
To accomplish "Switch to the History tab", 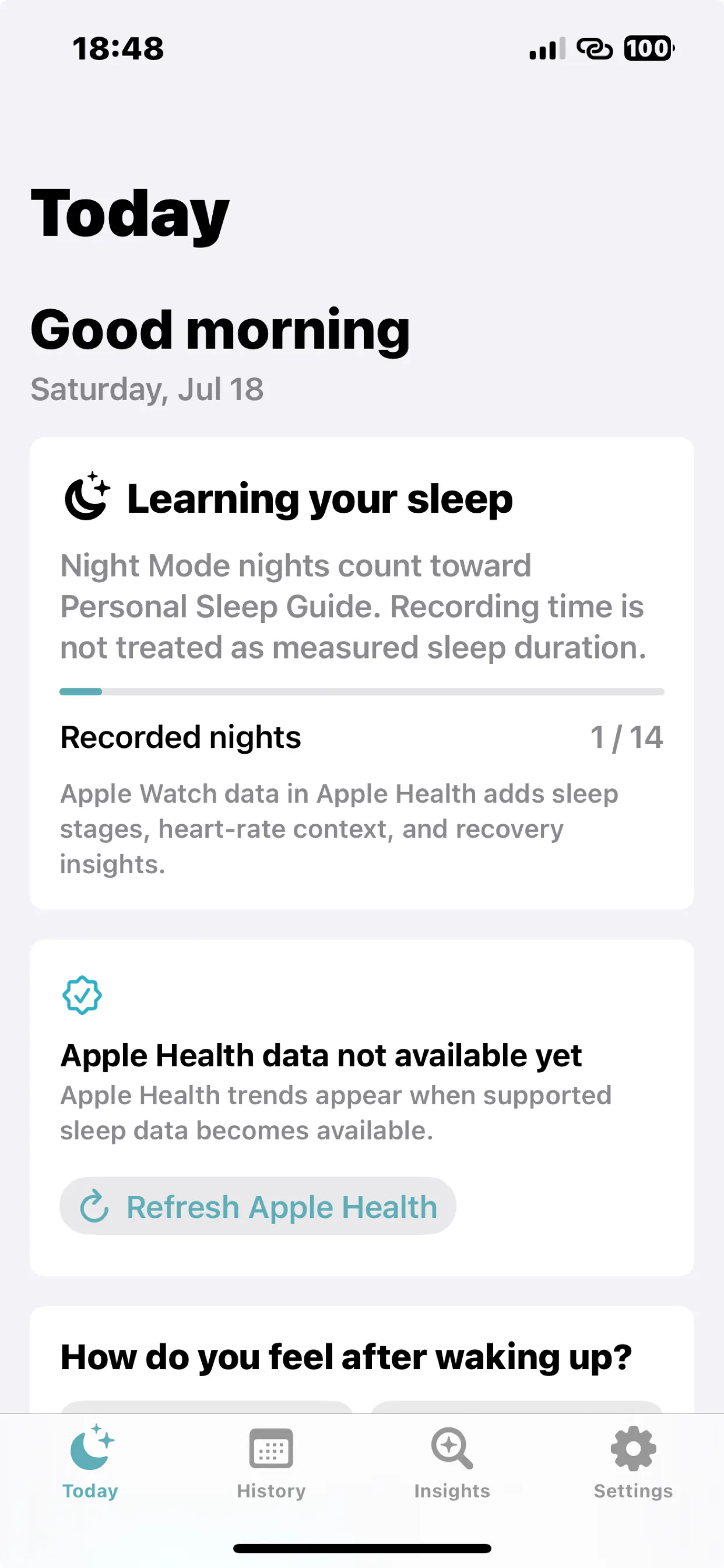I will point(270,1464).
